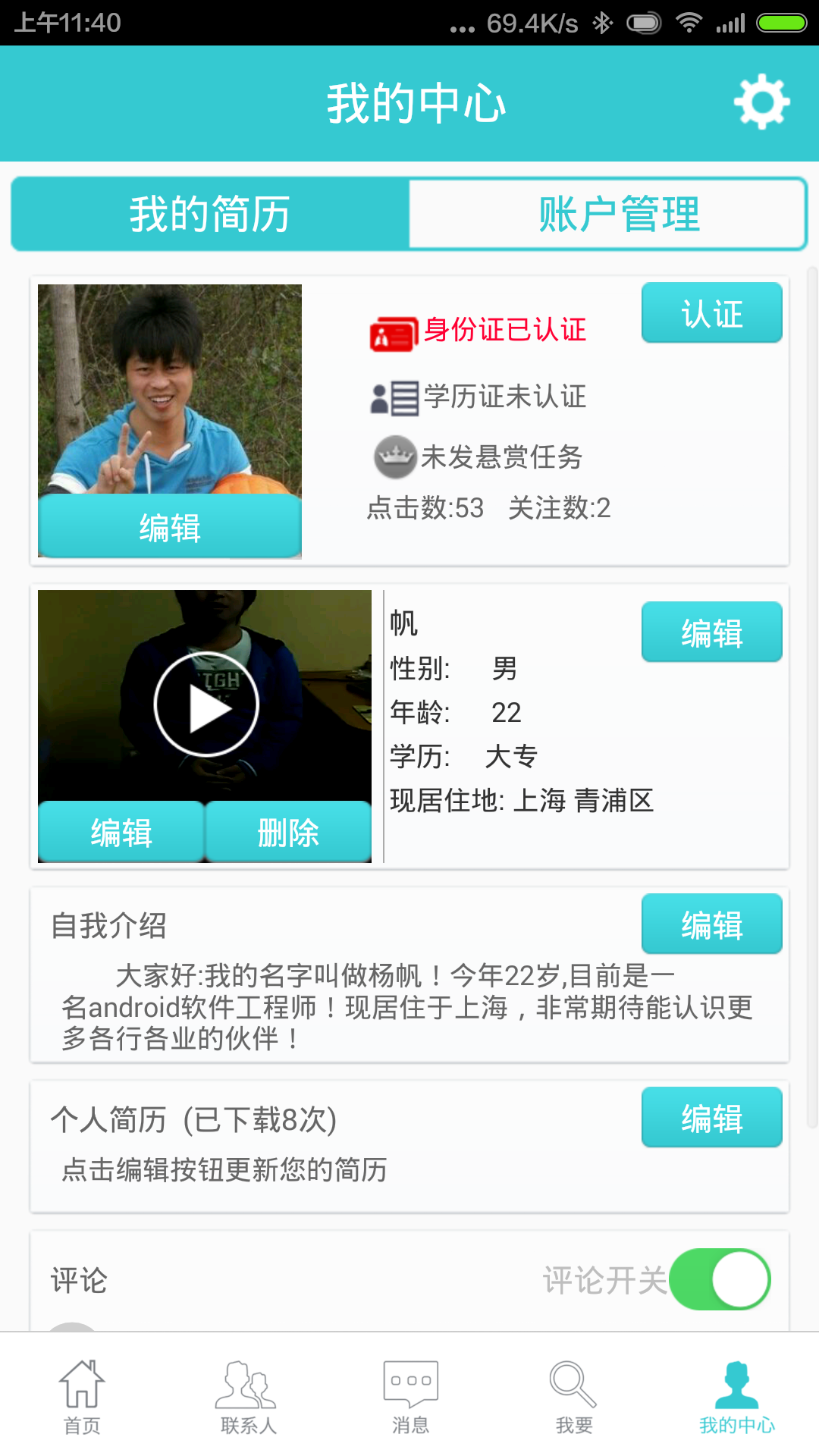
Task: Edit basic info next to 帆
Action: pos(711,632)
